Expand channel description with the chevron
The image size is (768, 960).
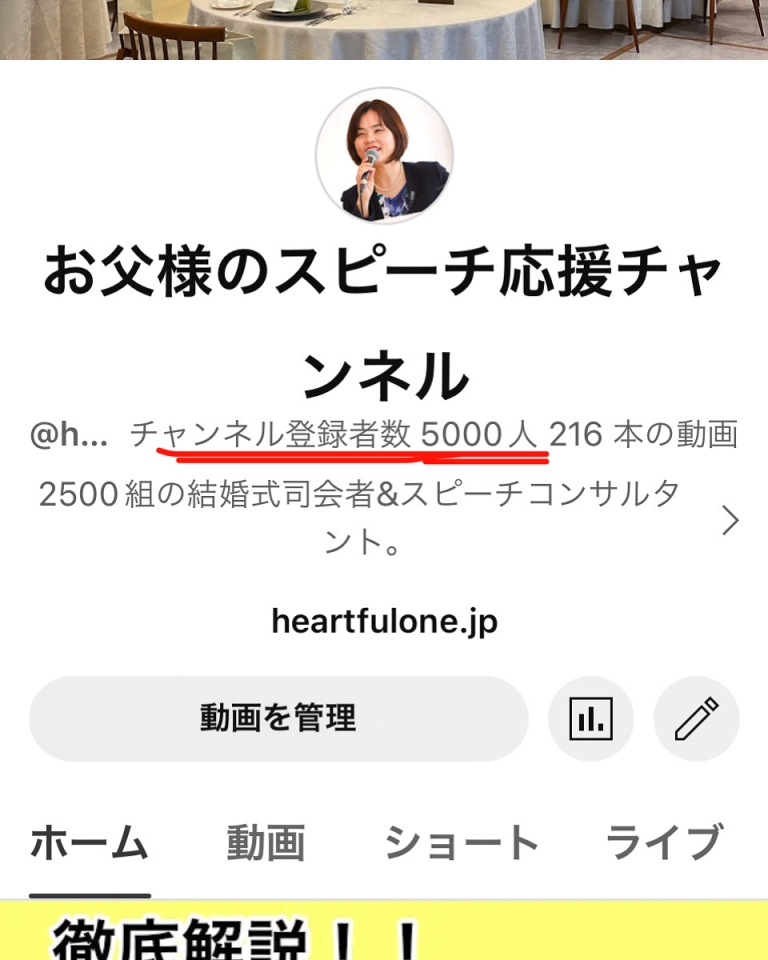click(731, 521)
